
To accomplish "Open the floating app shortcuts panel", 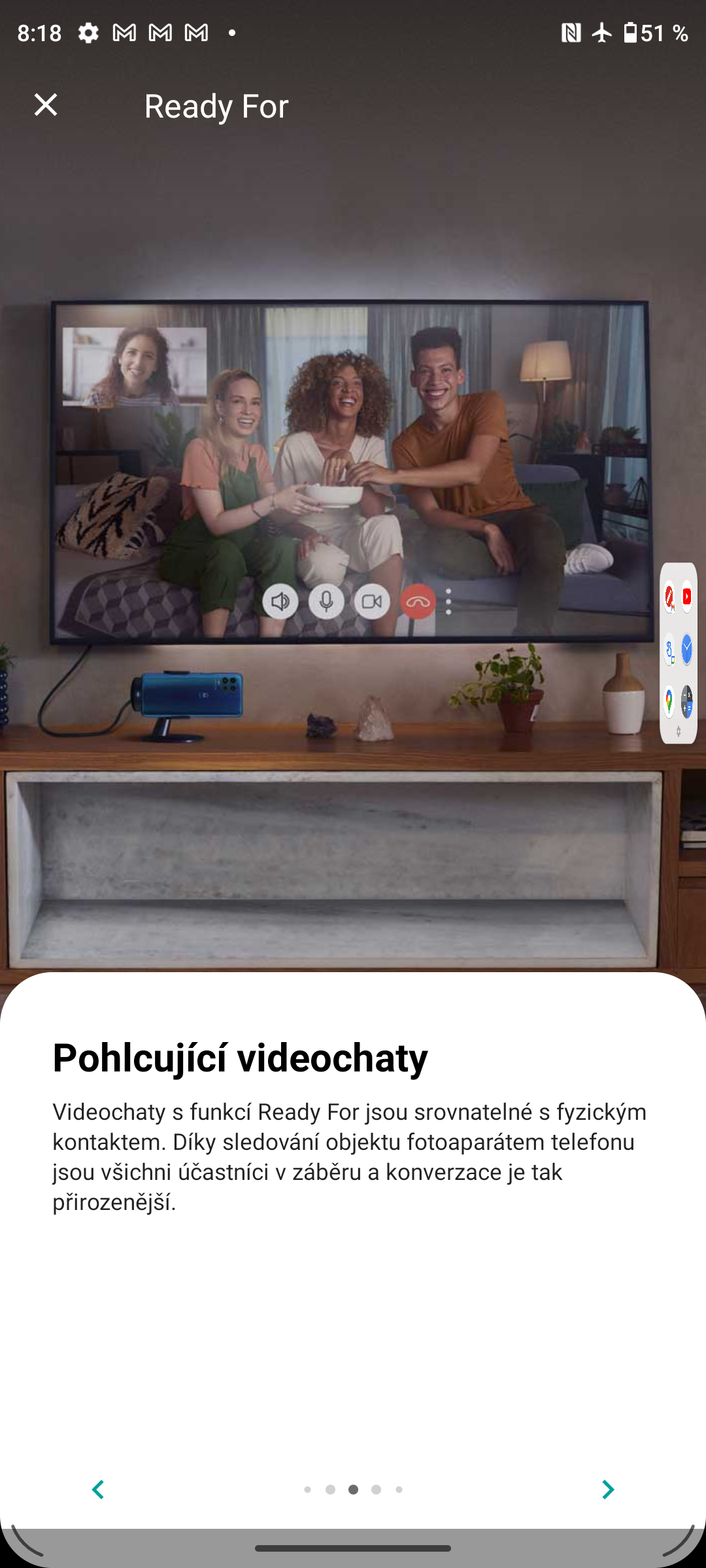I will [x=679, y=652].
